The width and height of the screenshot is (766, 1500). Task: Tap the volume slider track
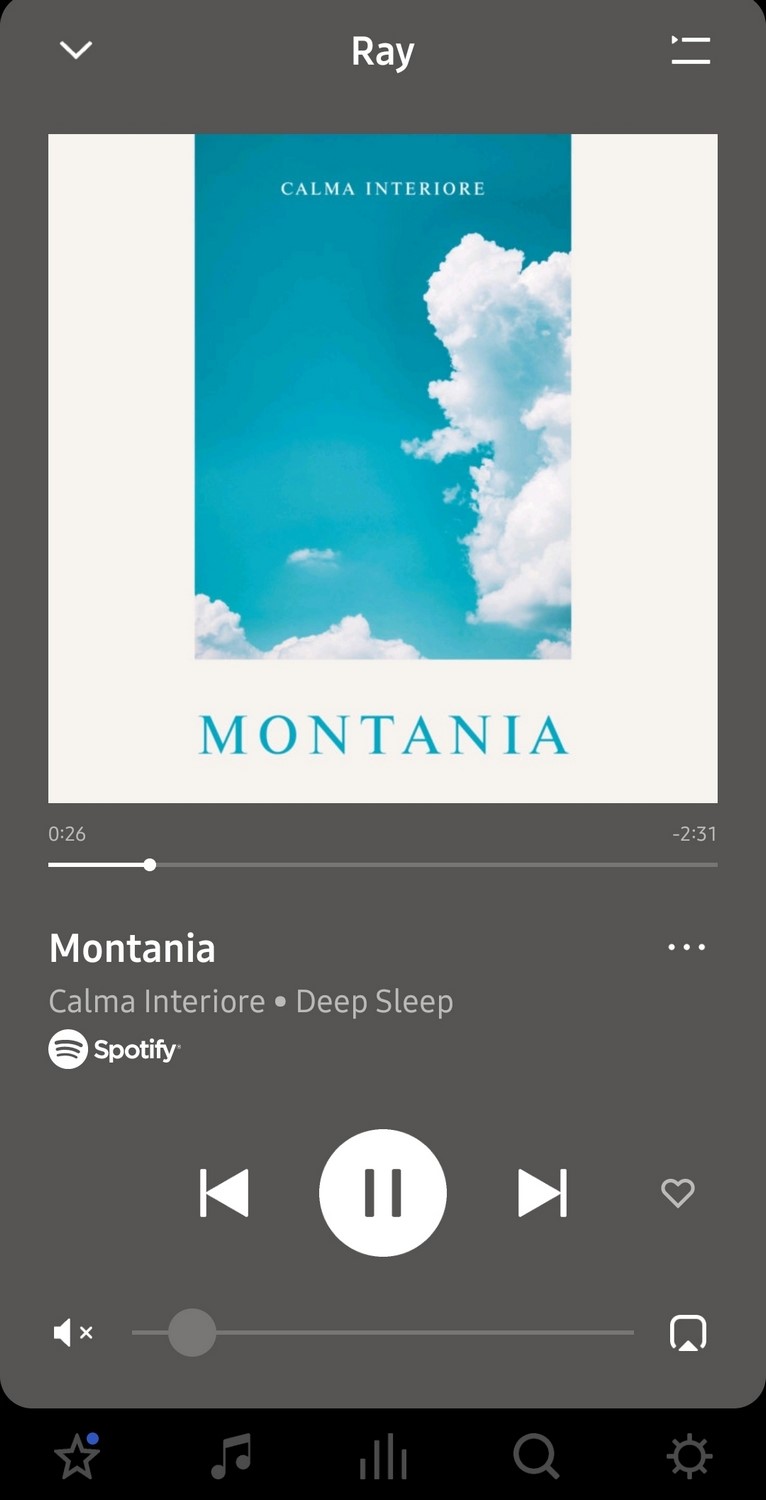[x=383, y=1333]
